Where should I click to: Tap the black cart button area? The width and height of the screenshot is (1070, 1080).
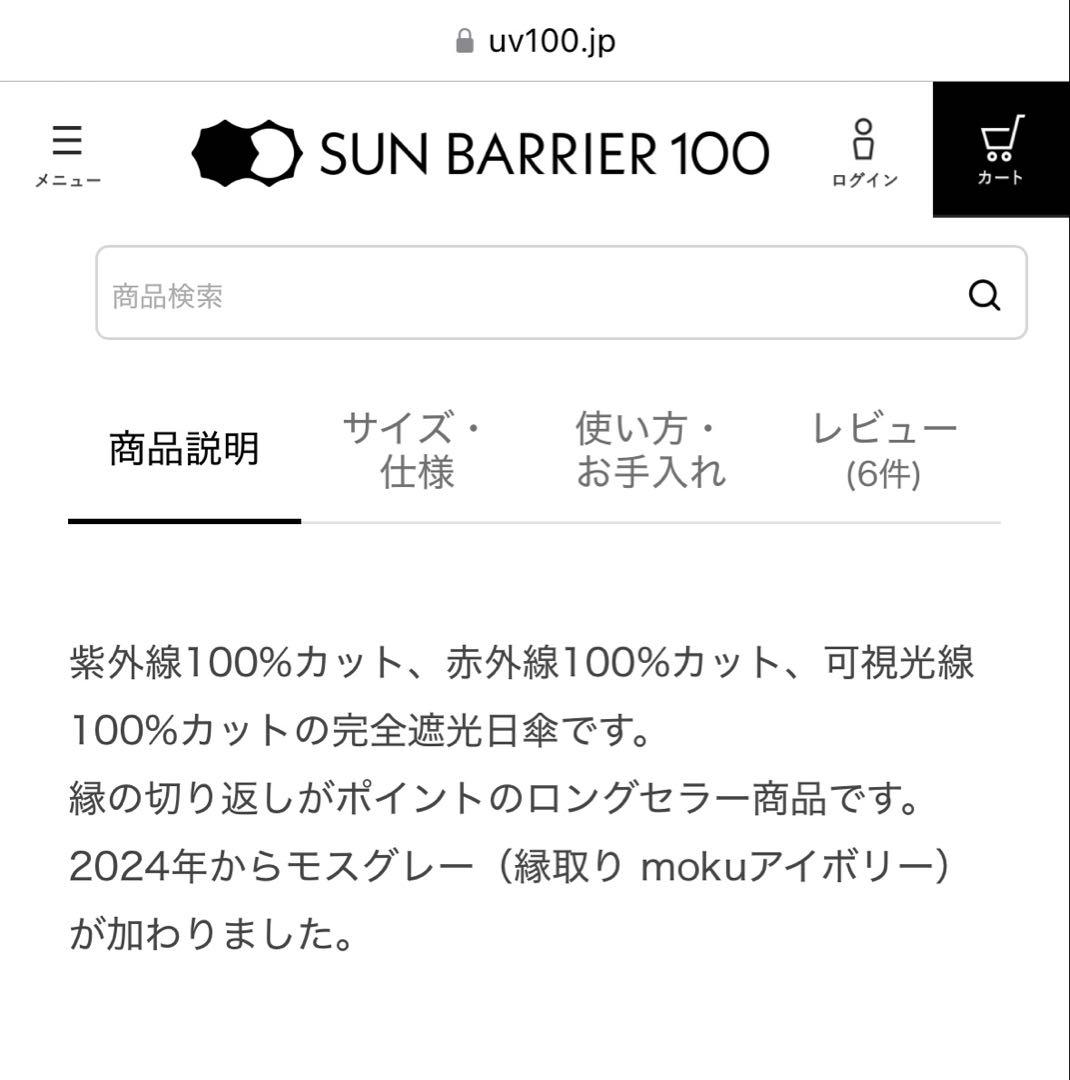1000,150
